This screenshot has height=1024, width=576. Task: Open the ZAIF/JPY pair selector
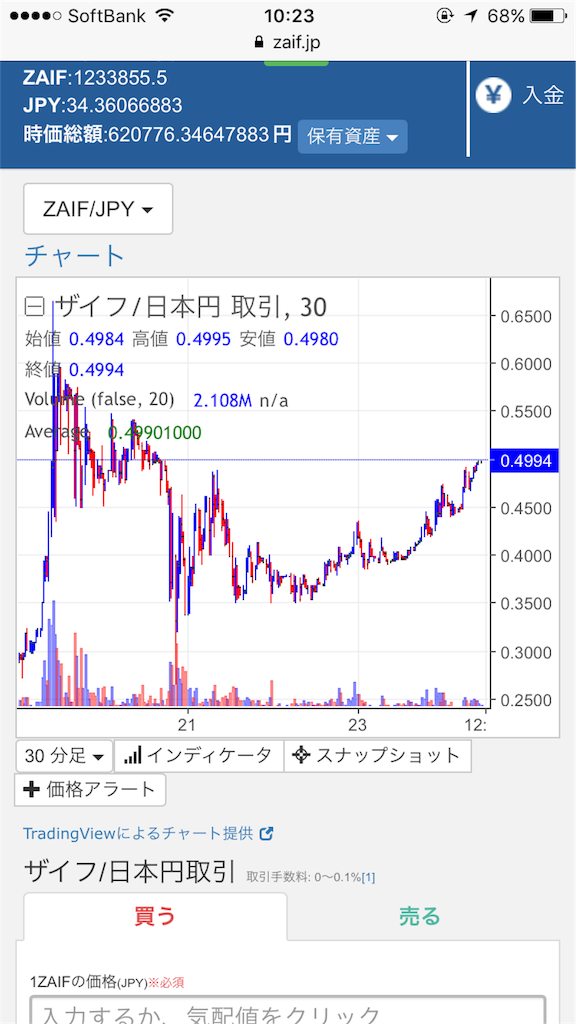[x=98, y=209]
